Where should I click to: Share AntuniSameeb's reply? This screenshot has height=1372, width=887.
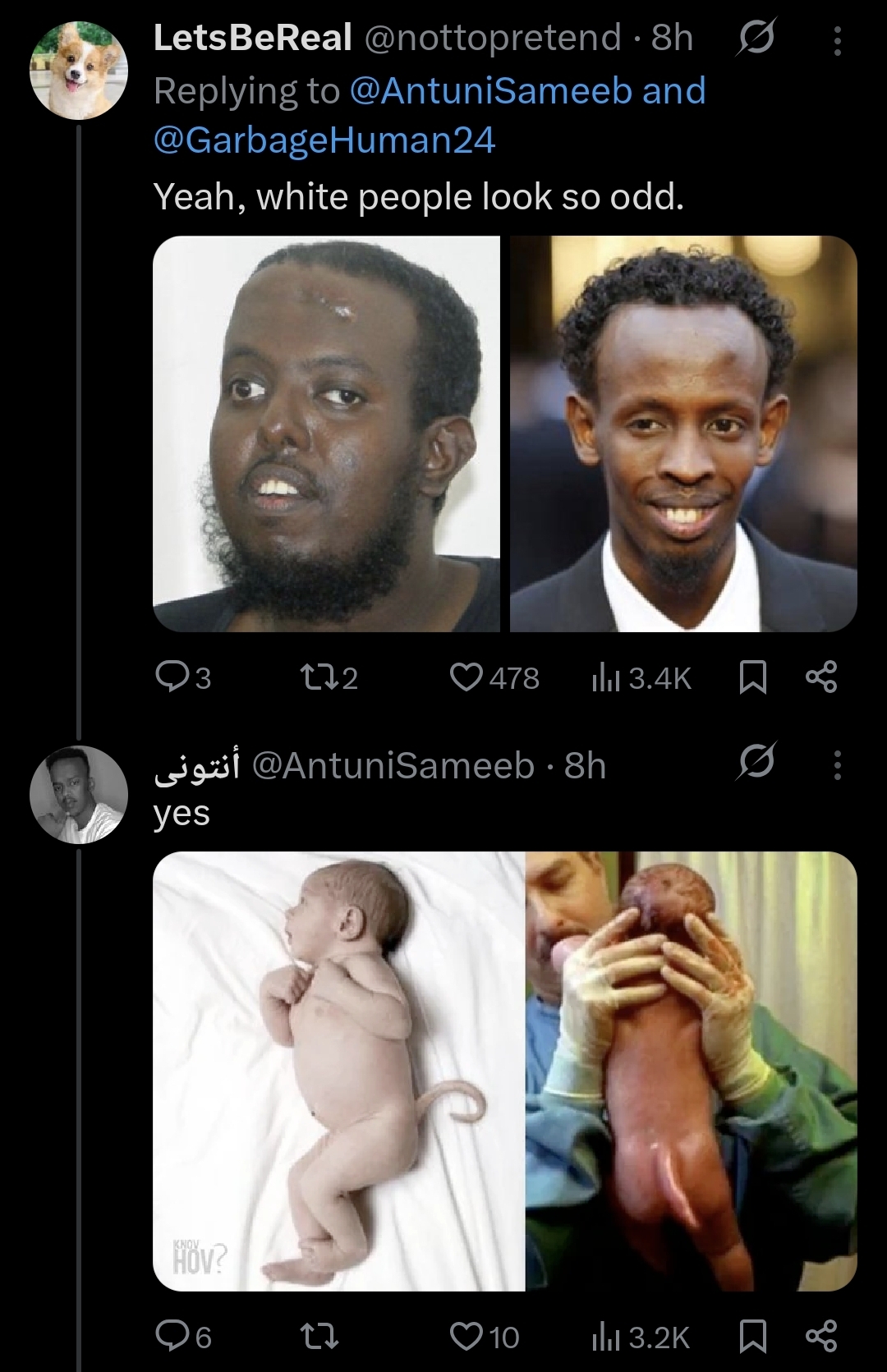(821, 1337)
